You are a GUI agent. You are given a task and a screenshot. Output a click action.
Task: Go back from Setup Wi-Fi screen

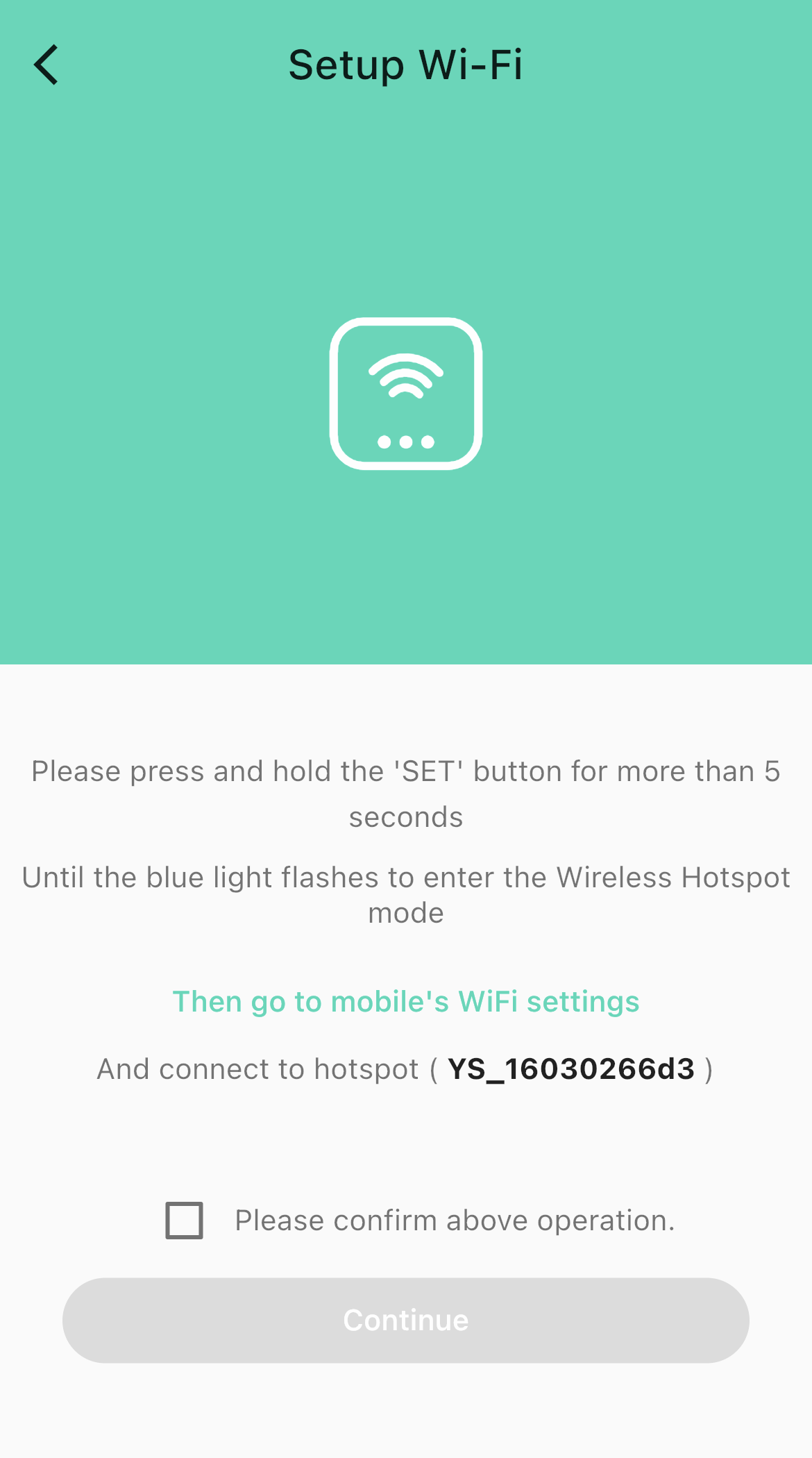46,65
